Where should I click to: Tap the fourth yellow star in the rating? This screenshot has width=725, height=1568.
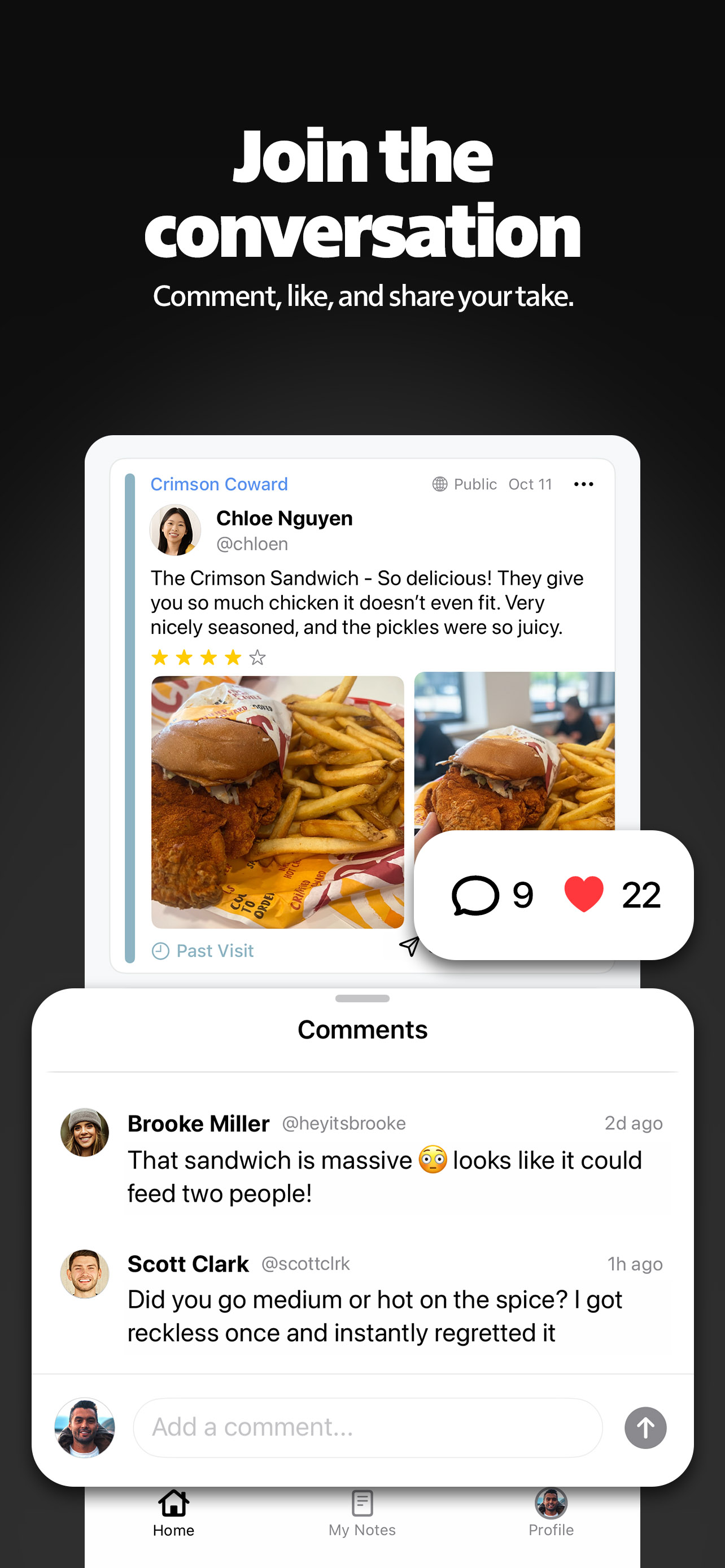(x=233, y=658)
